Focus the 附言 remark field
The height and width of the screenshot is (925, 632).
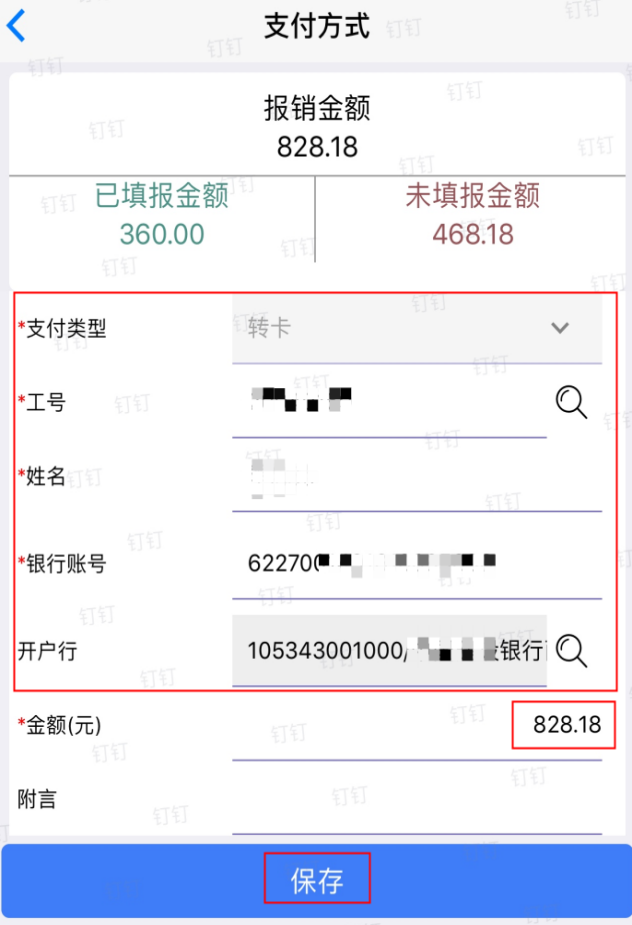coord(417,800)
